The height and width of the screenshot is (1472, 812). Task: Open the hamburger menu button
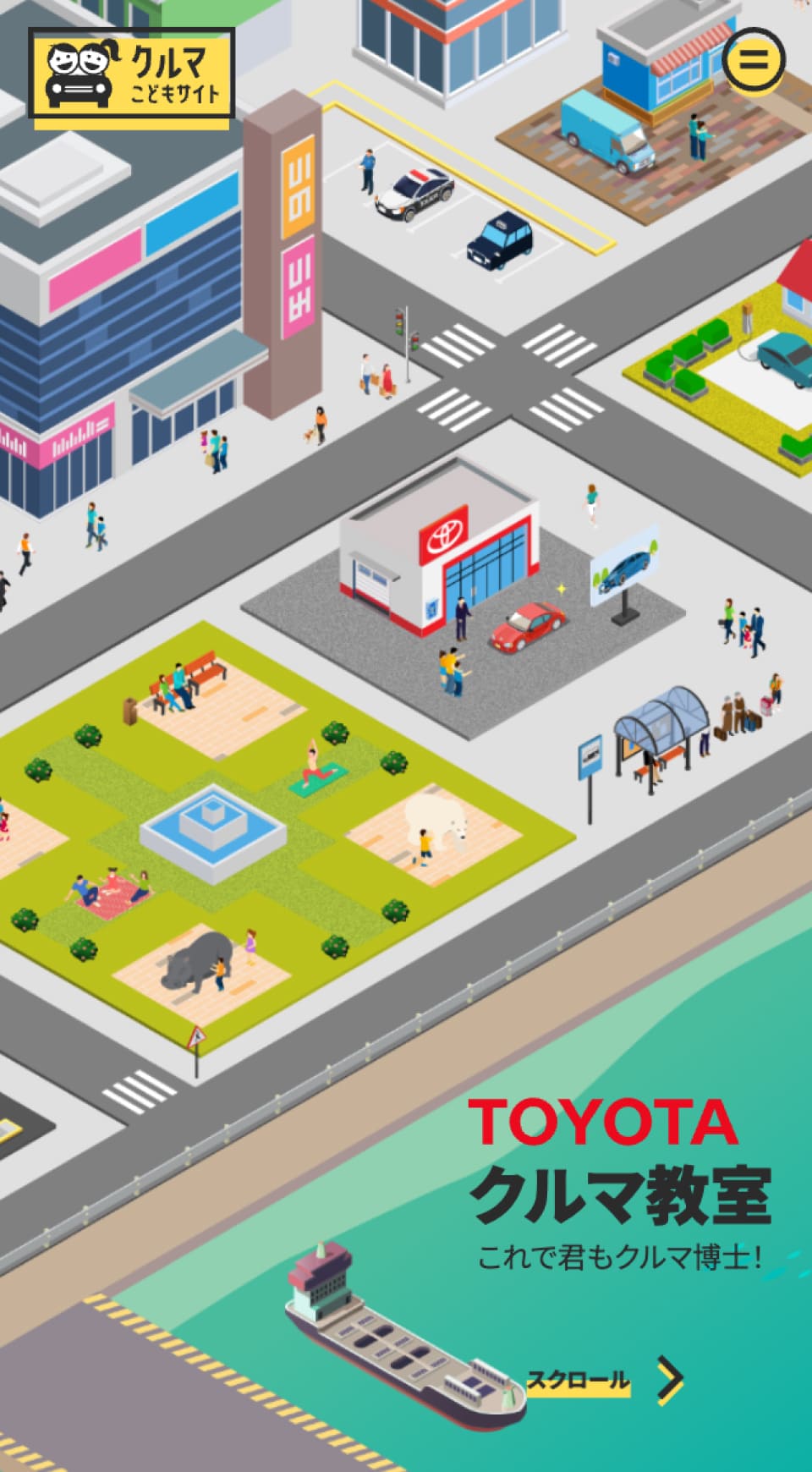(754, 60)
